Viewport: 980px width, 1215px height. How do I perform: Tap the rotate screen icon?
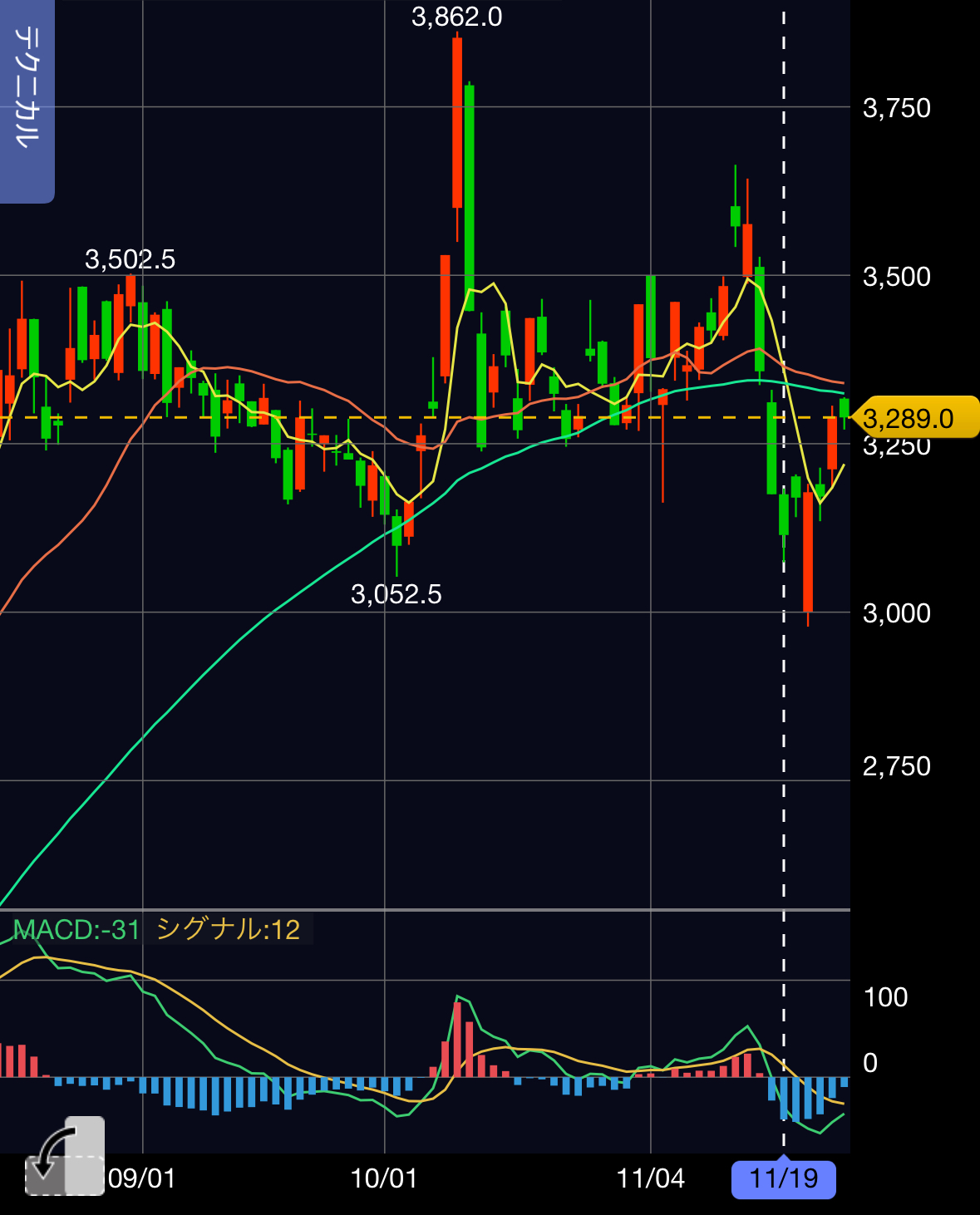pyautogui.click(x=65, y=1157)
